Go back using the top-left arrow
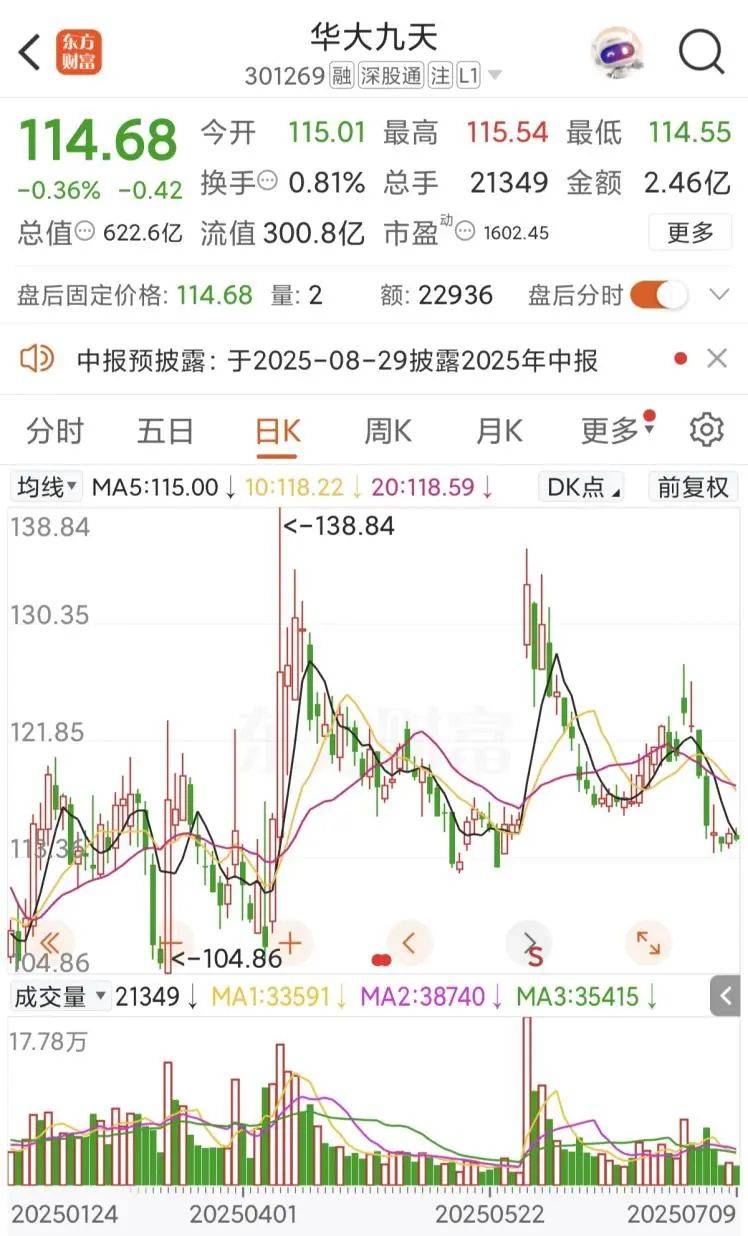748x1236 pixels. [x=30, y=52]
